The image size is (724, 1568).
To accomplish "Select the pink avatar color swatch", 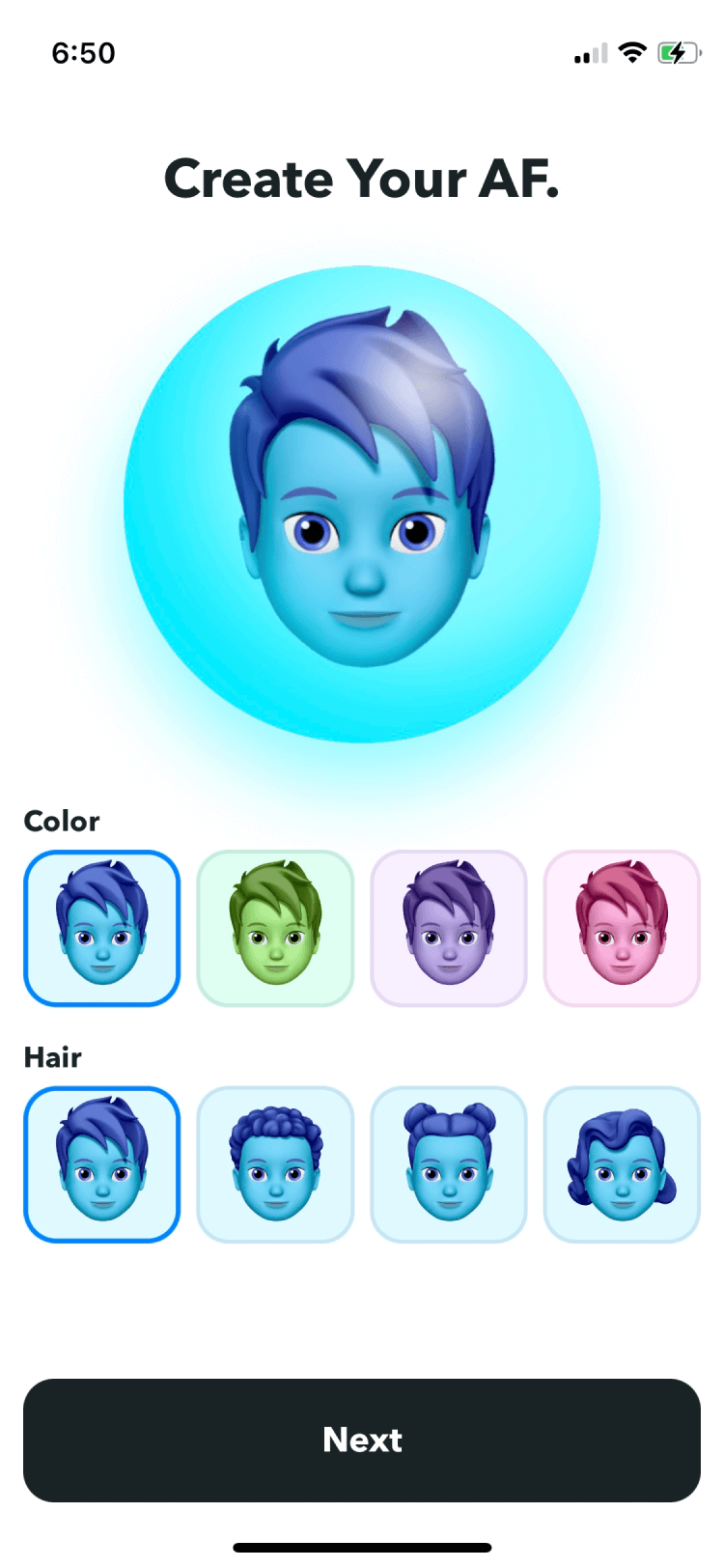I will [x=622, y=928].
